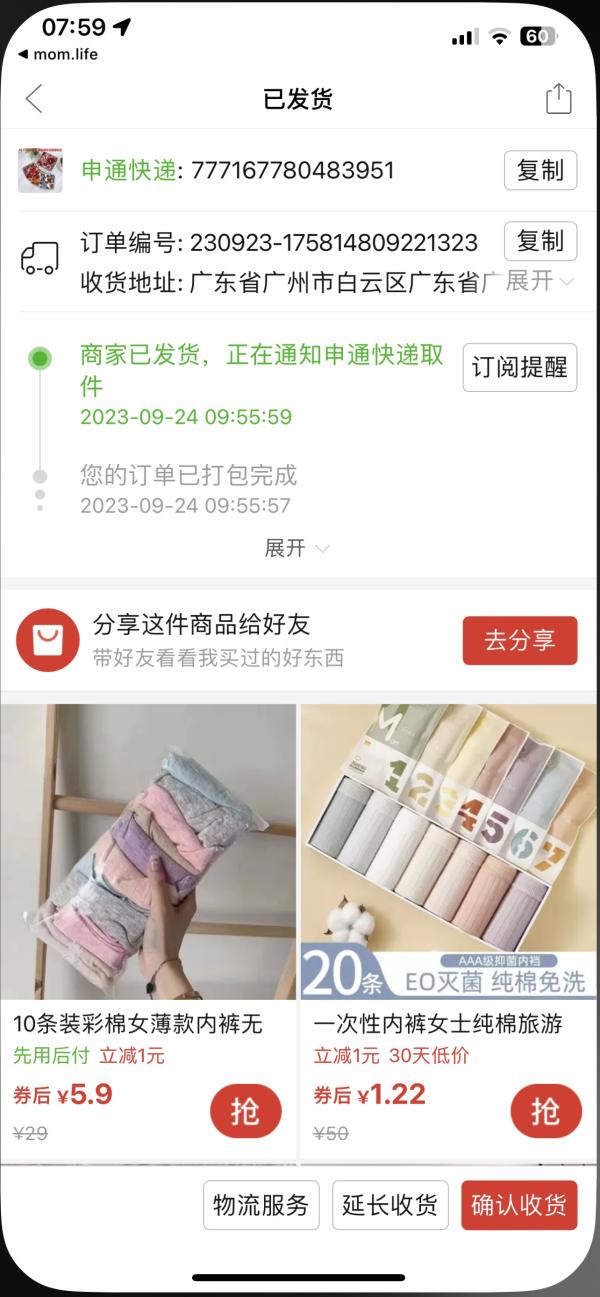
Task: Expand the logistics timeline with 展开
Action: pyautogui.click(x=297, y=548)
